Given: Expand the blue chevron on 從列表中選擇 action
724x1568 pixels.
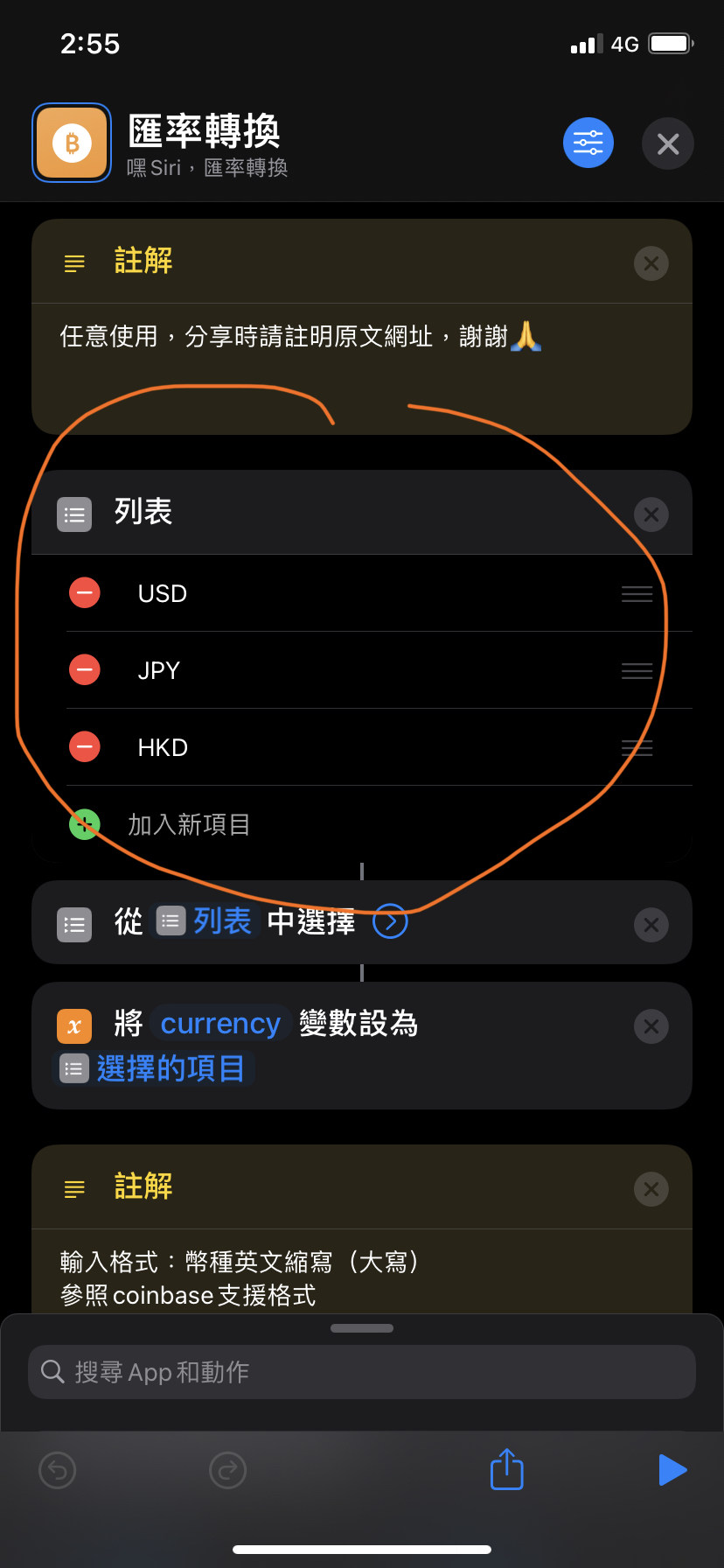Looking at the screenshot, I should tap(390, 920).
